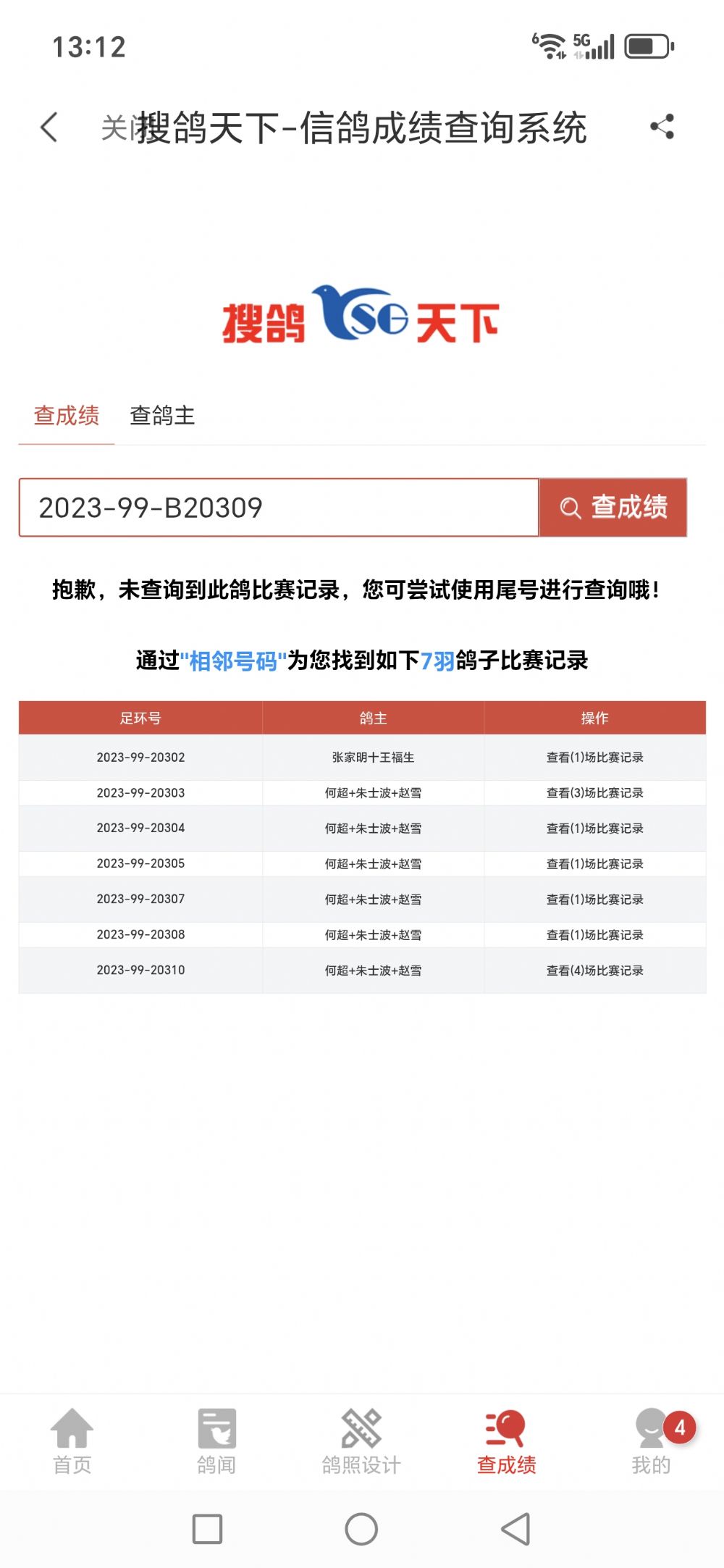Check race record for 2023-99-20305
Viewport: 724px width, 1568px height.
coord(594,864)
